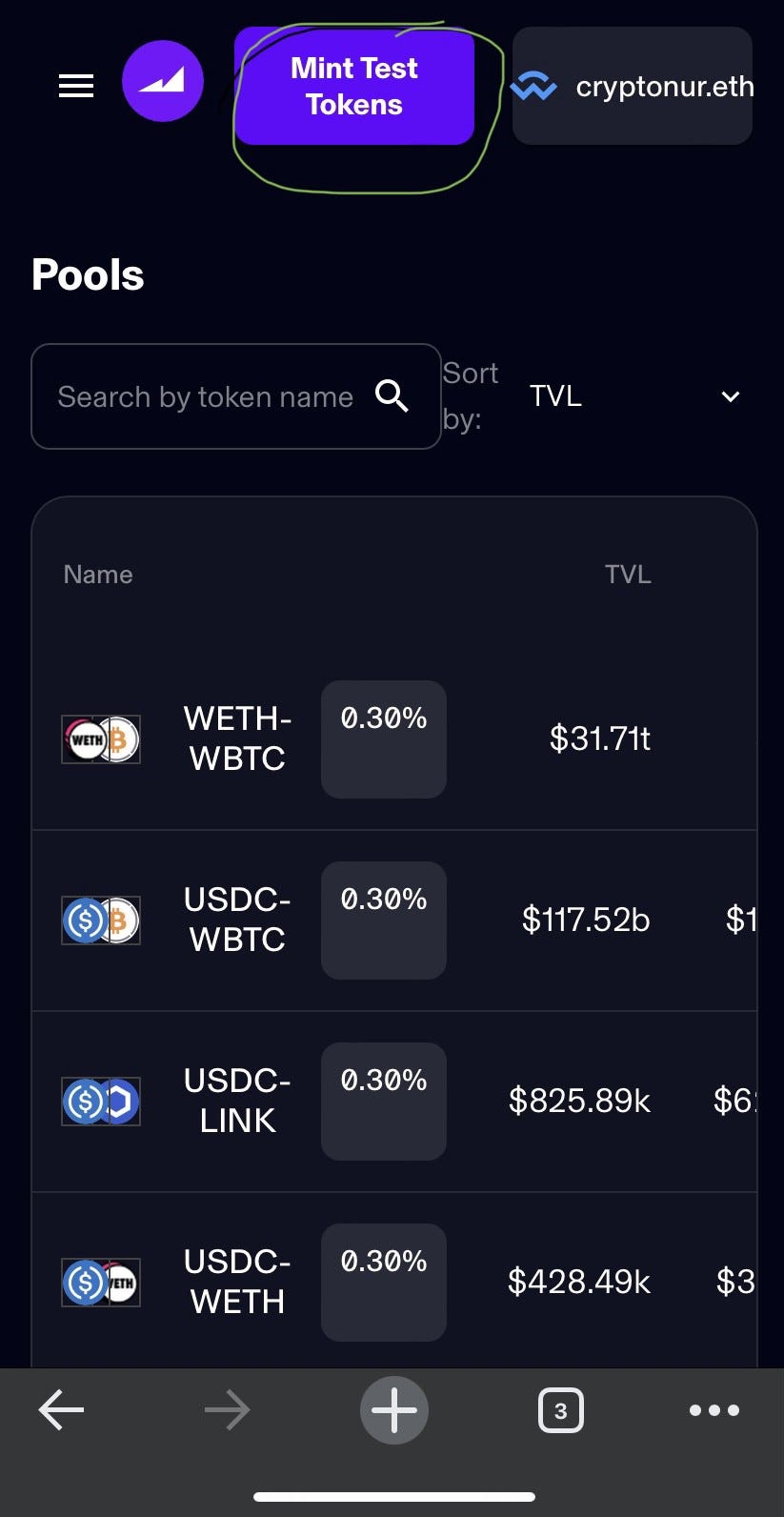This screenshot has width=784, height=1517.
Task: Open the browser overflow menu
Action: tap(714, 1410)
